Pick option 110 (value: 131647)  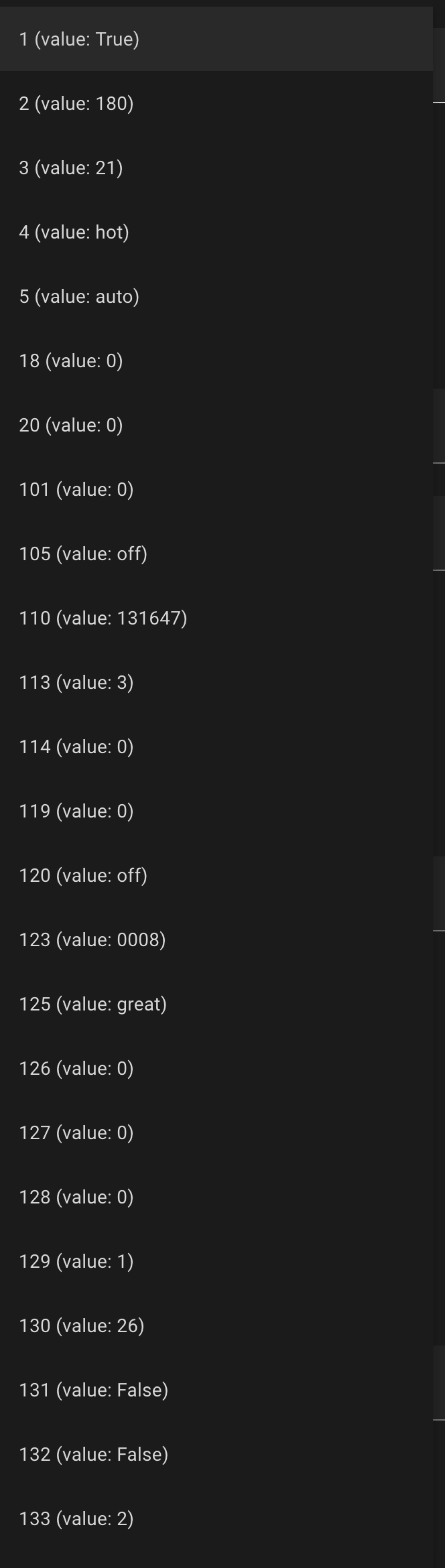click(103, 618)
